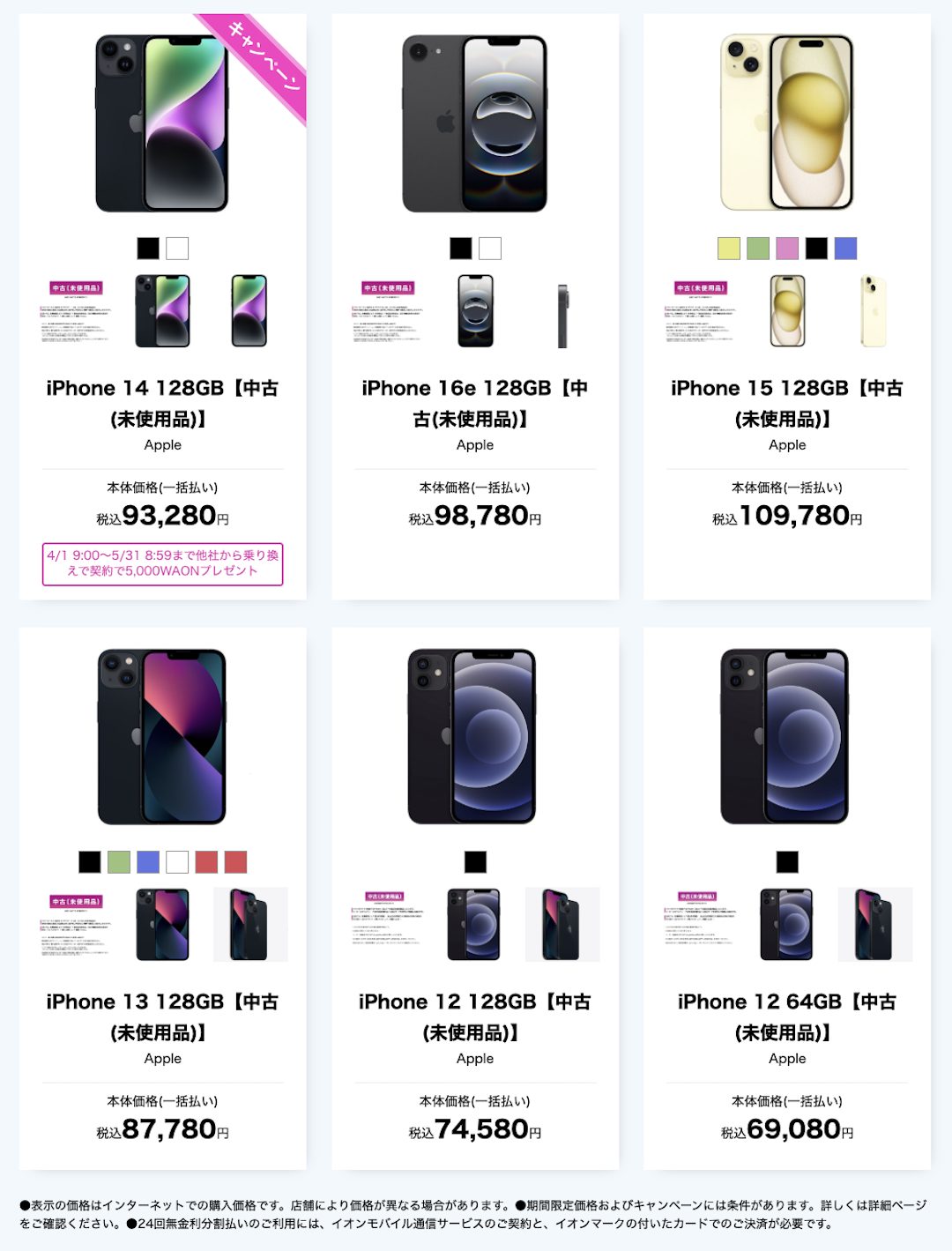Viewport: 952px width, 1251px height.
Task: Select the black color swatch for iPhone 12 64GB
Action: [x=787, y=862]
